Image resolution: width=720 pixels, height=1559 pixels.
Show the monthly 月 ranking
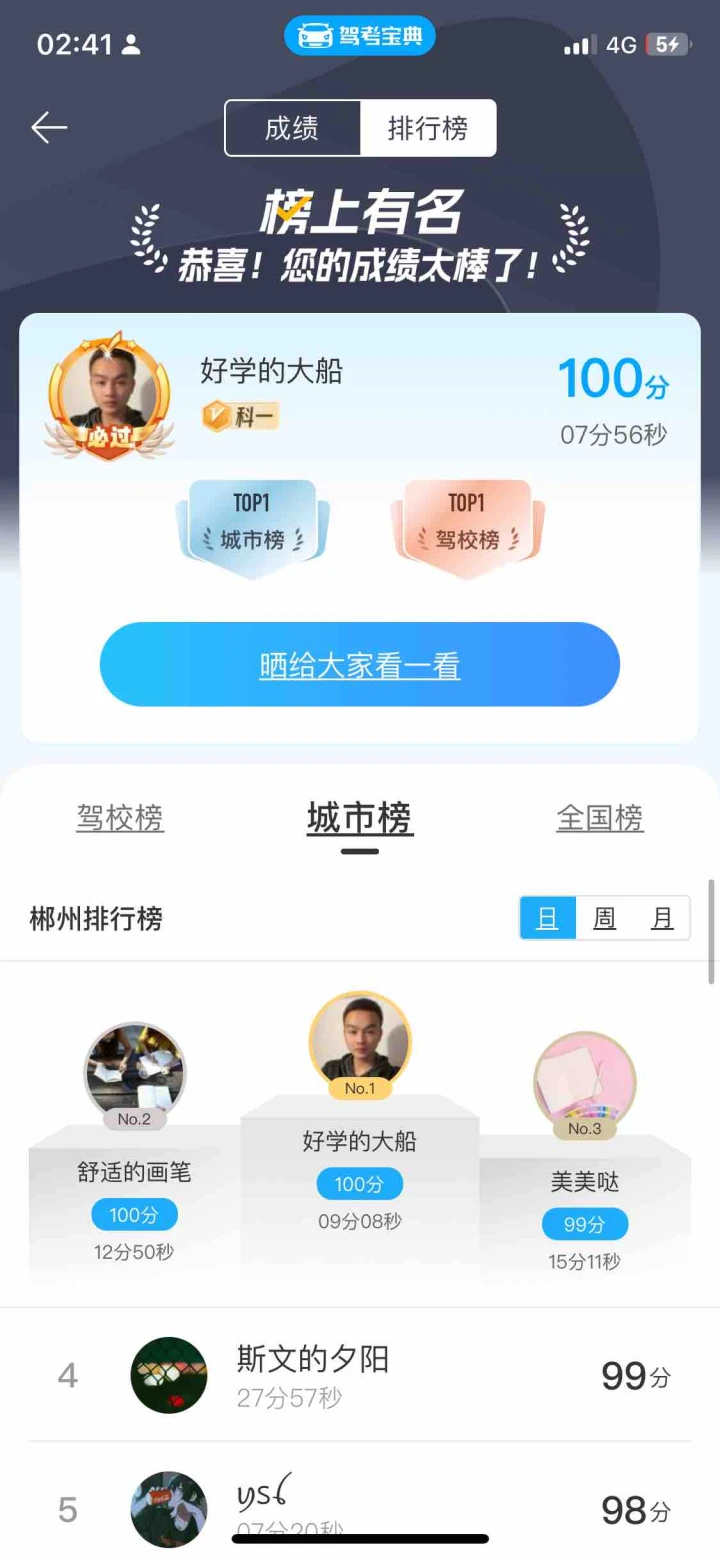662,917
